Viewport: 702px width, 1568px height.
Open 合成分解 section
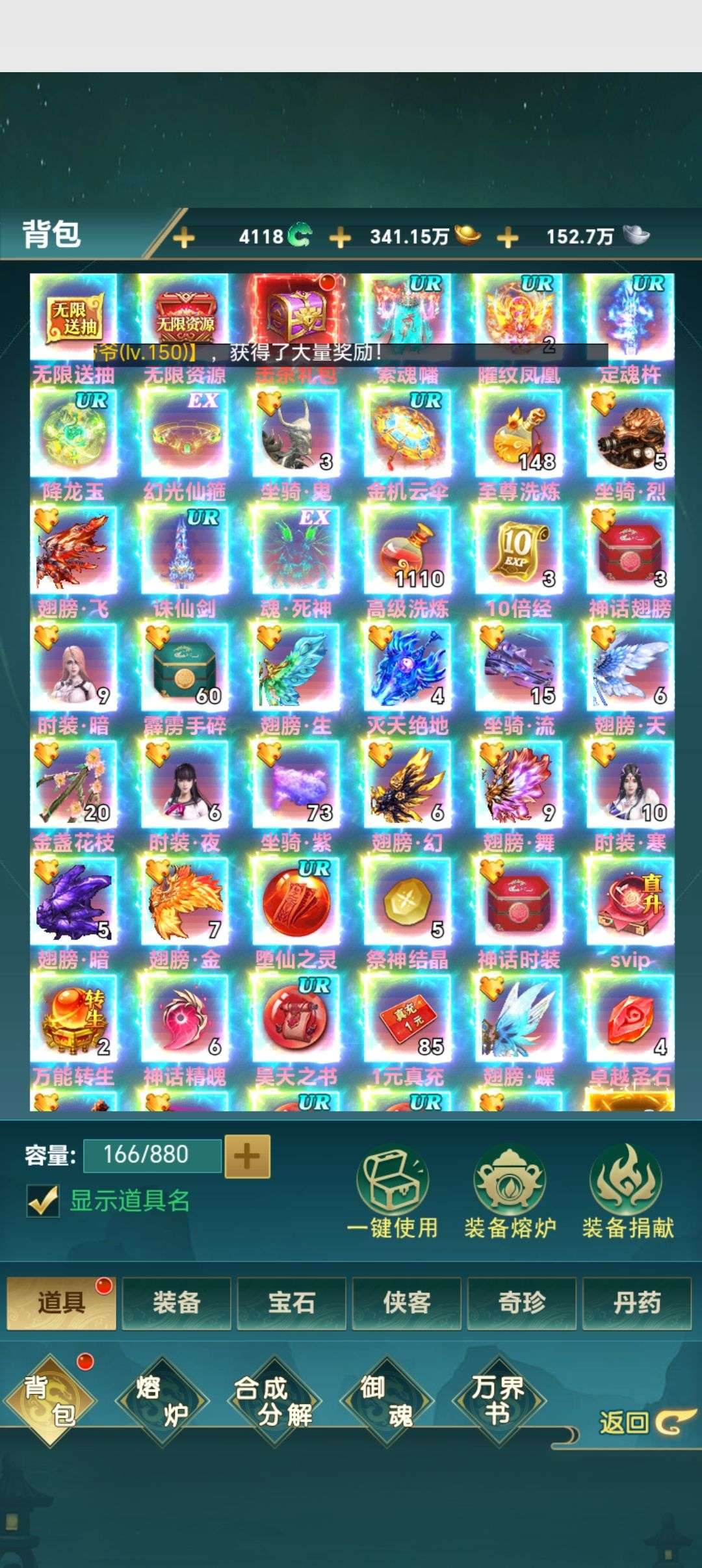[274, 1400]
